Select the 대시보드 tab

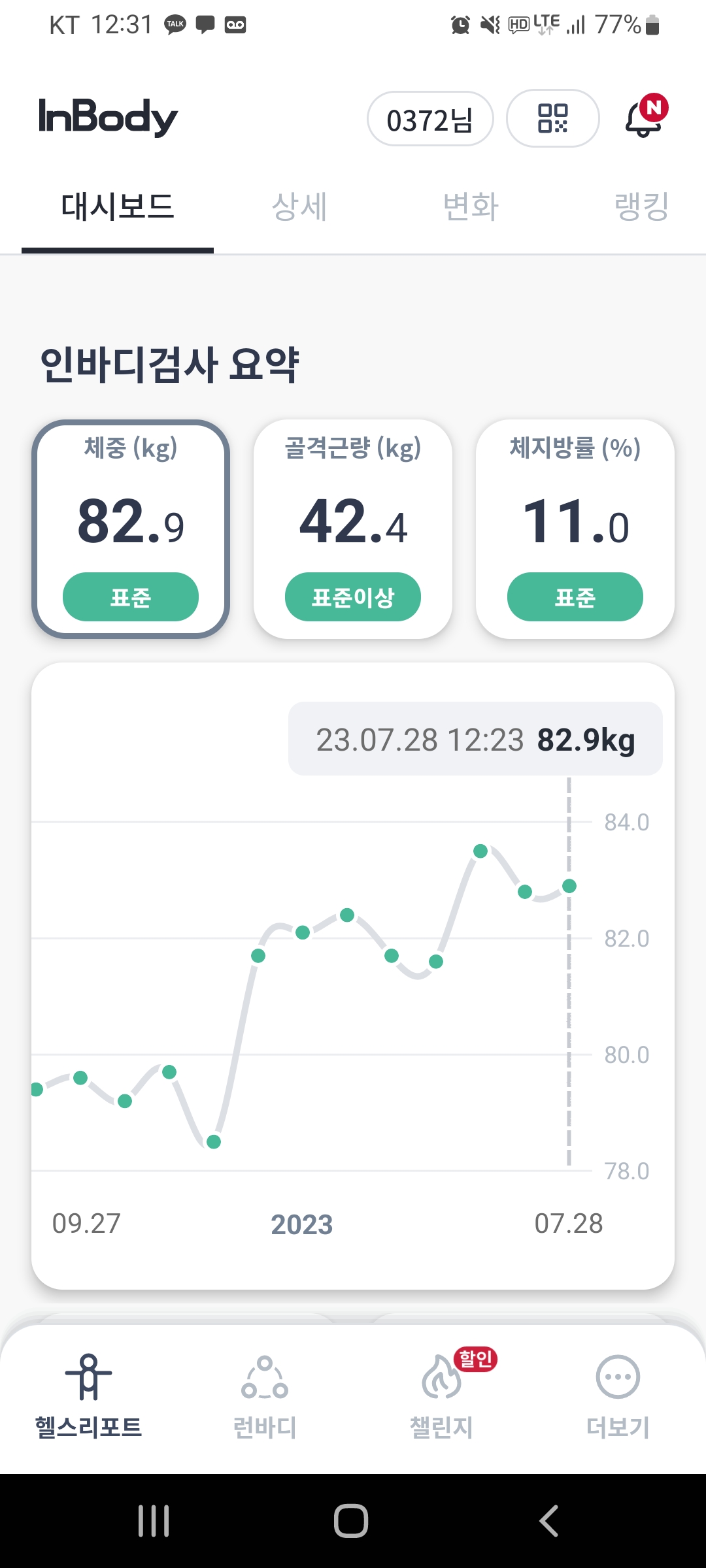(118, 208)
